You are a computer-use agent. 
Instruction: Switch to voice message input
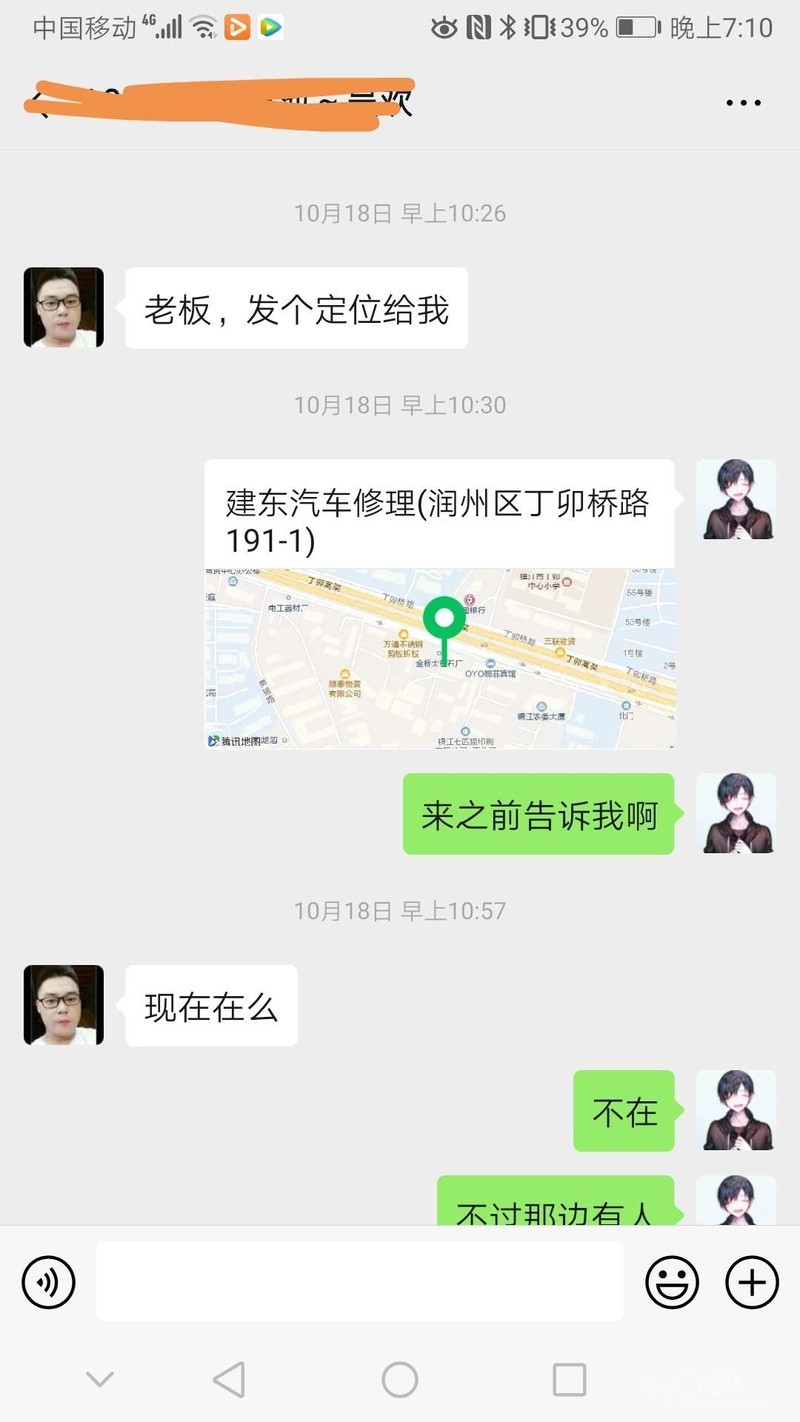(49, 1281)
